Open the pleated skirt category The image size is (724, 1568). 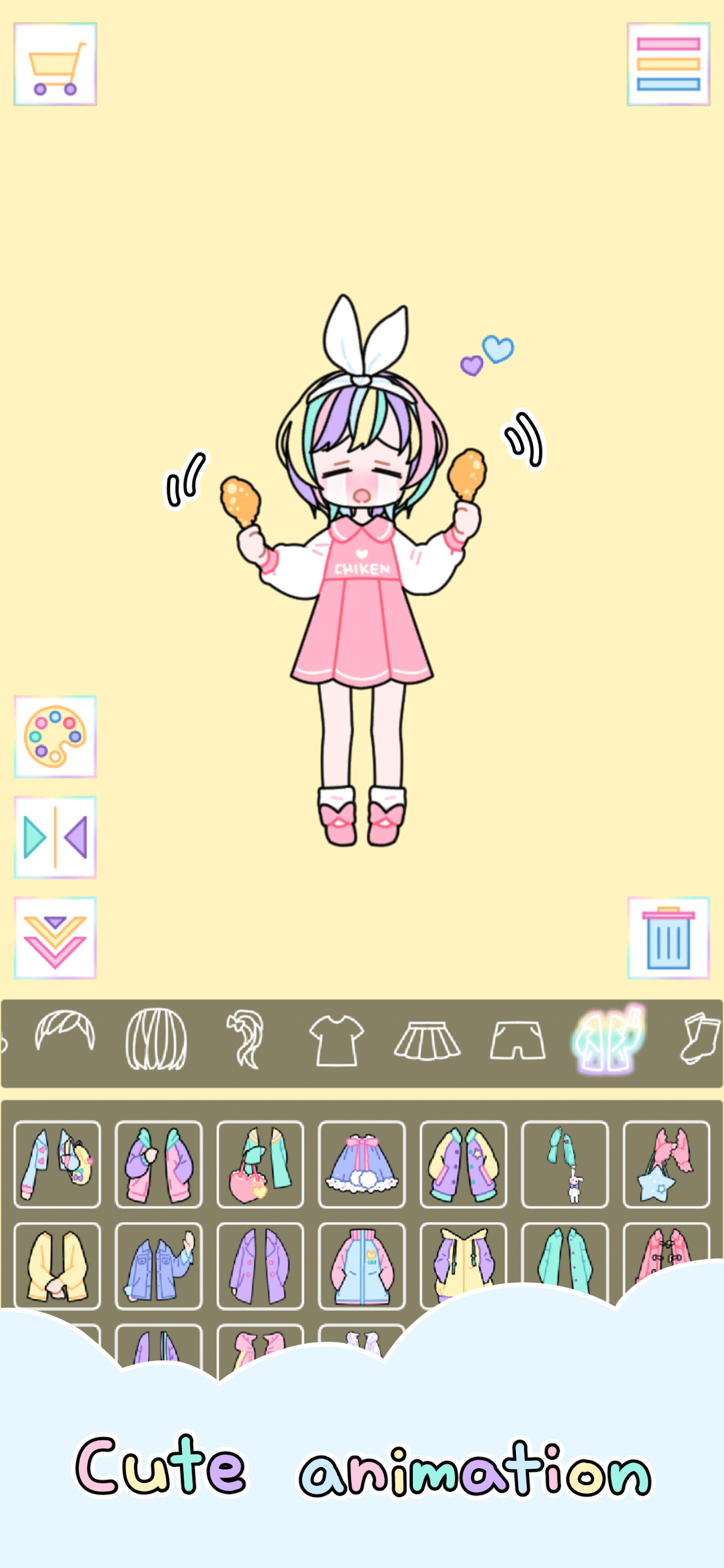click(427, 1041)
